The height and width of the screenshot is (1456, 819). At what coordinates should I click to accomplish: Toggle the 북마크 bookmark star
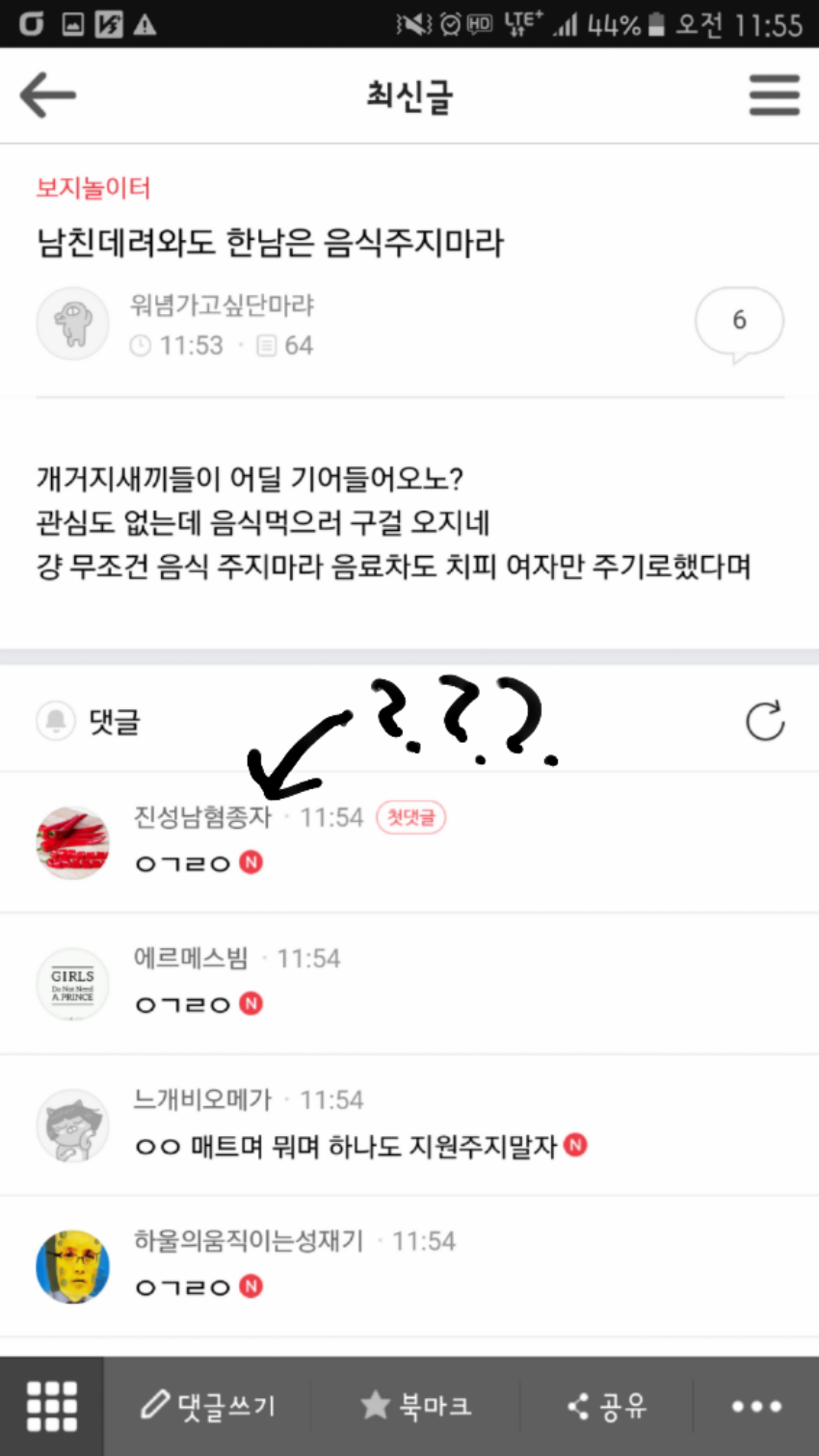(415, 1406)
